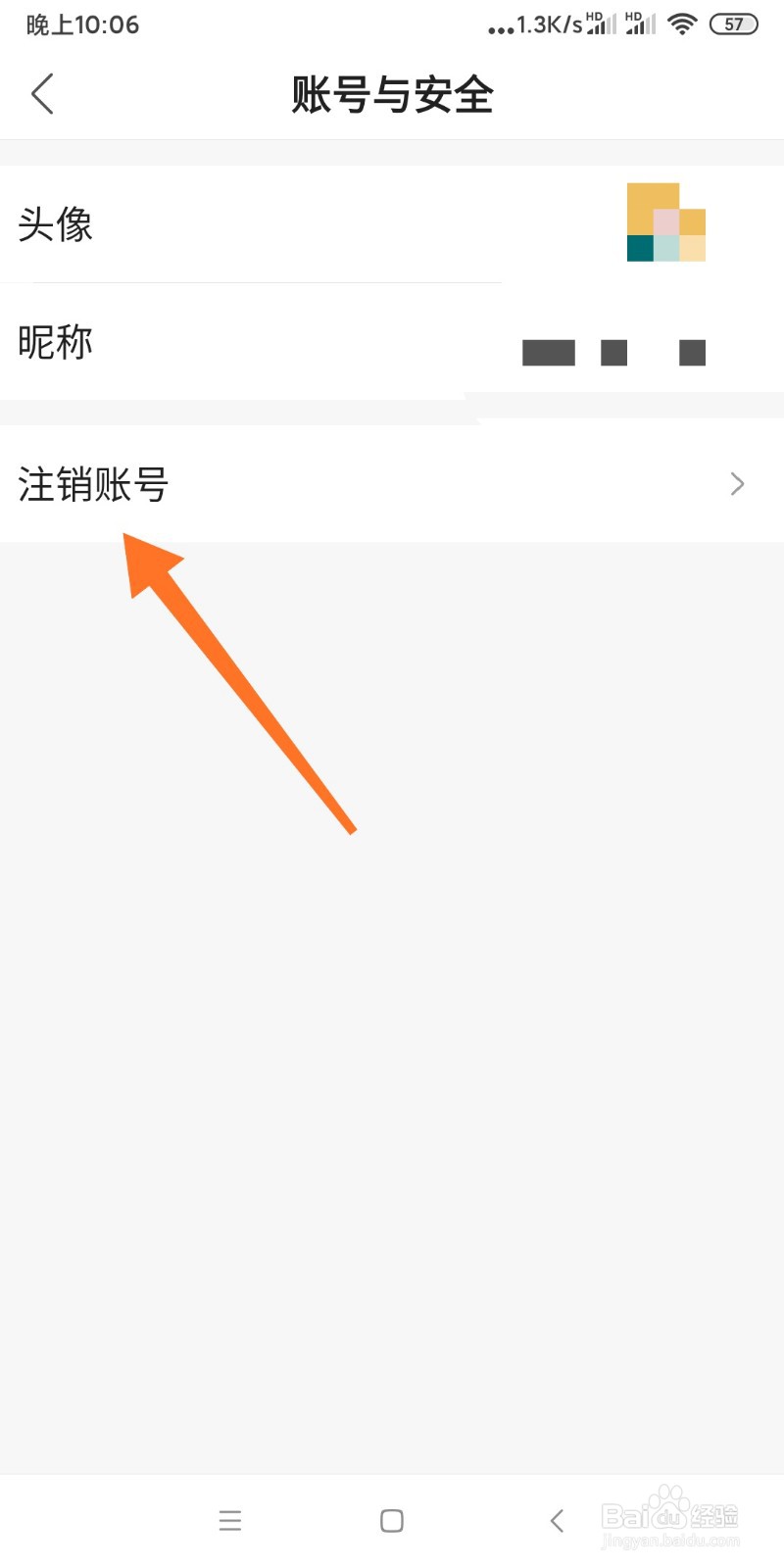Tap the navigation bar back button

coord(556,1520)
